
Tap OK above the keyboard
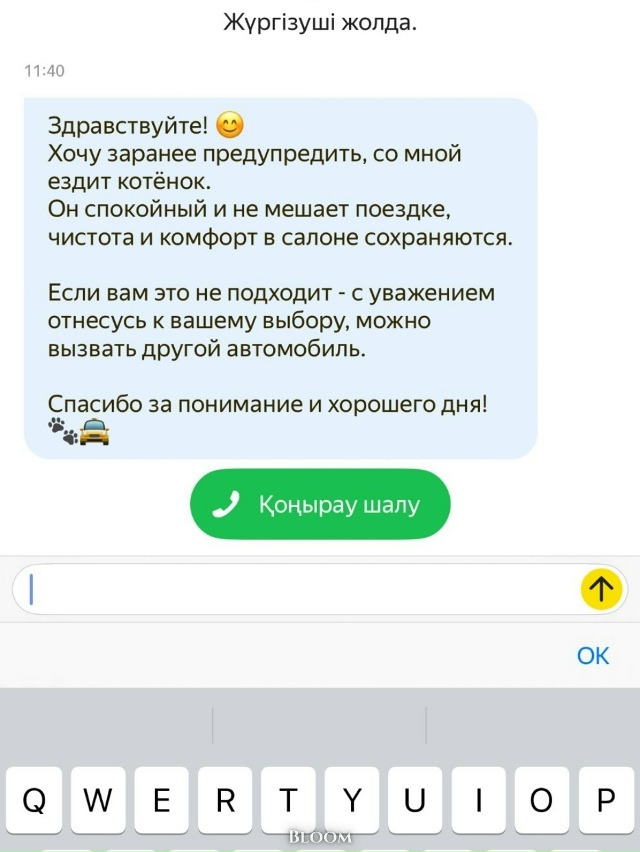(x=593, y=655)
